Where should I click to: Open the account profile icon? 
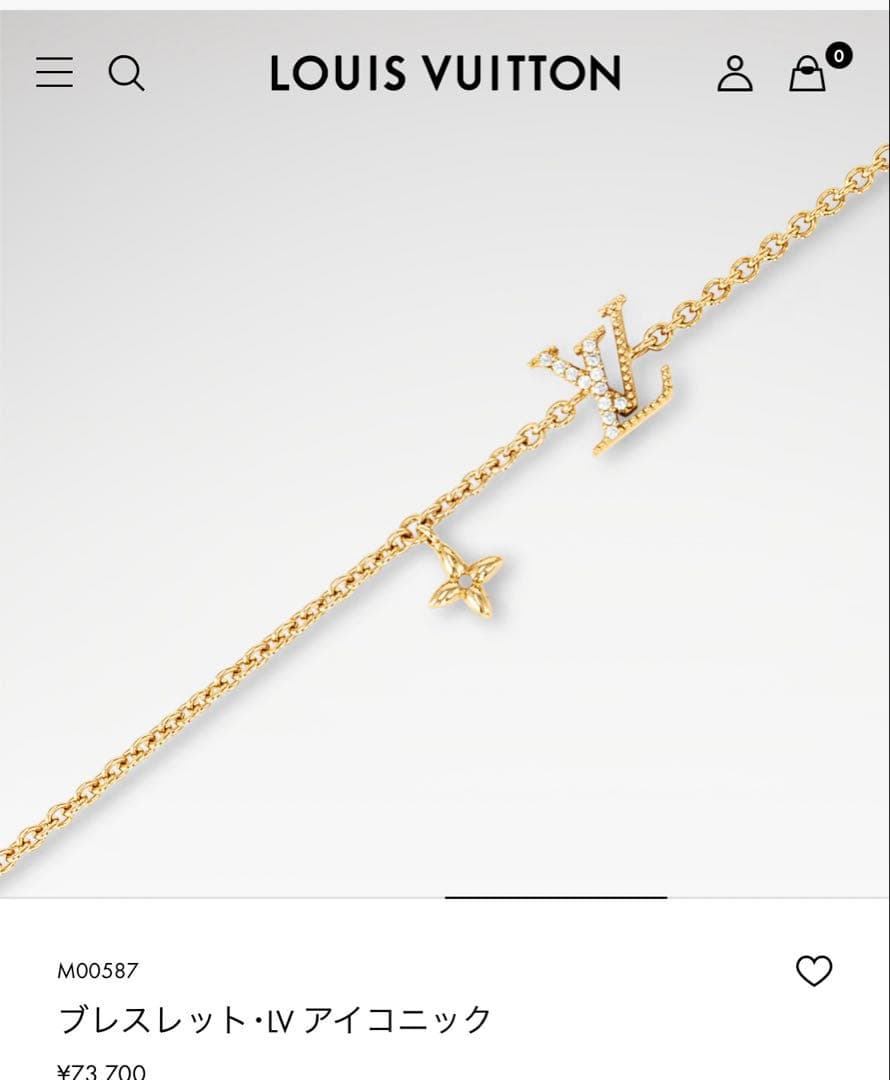735,73
